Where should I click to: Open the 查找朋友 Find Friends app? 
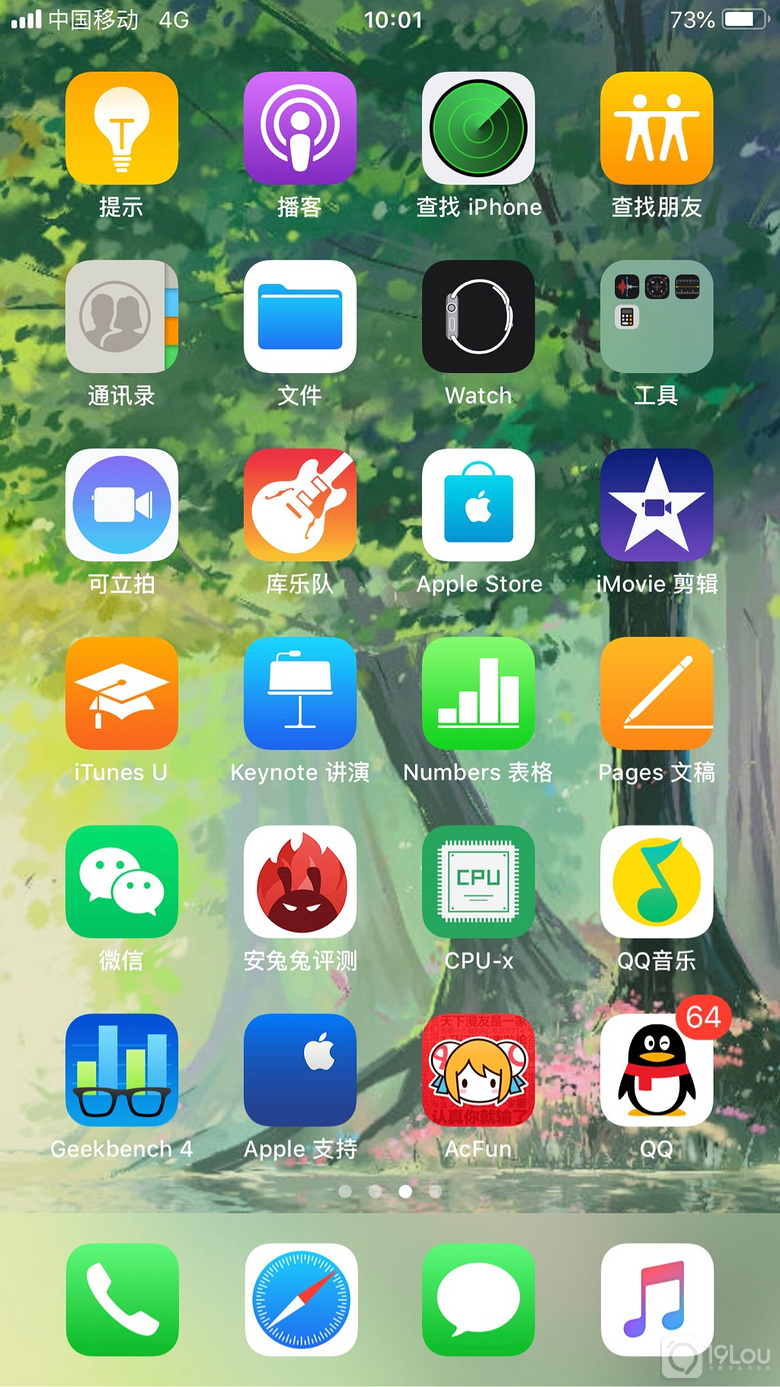click(656, 128)
